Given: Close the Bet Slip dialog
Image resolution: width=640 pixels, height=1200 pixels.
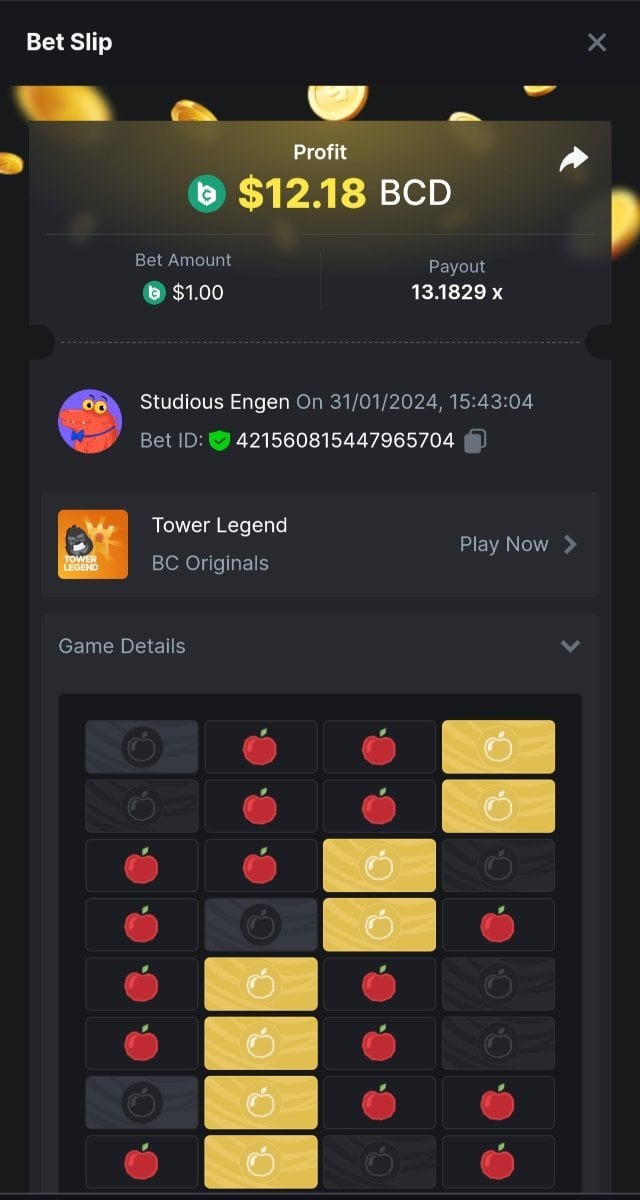Looking at the screenshot, I should point(597,42).
